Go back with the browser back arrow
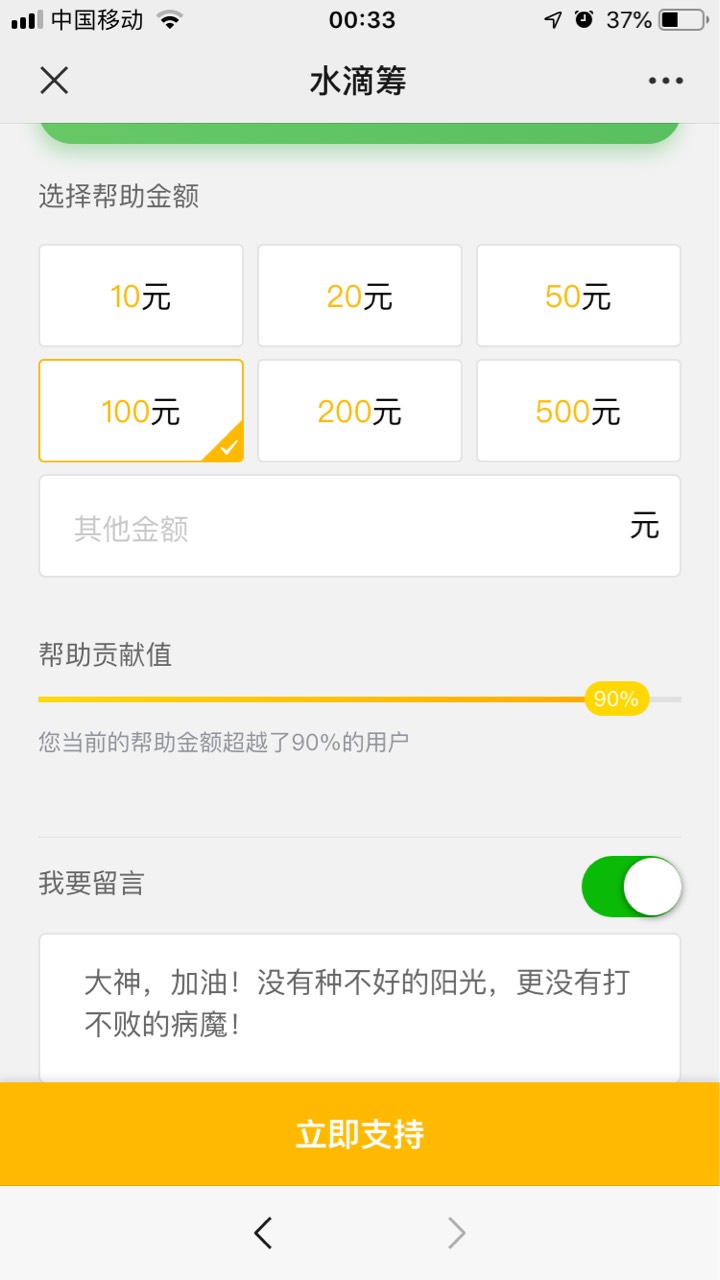720x1280 pixels. 263,1233
